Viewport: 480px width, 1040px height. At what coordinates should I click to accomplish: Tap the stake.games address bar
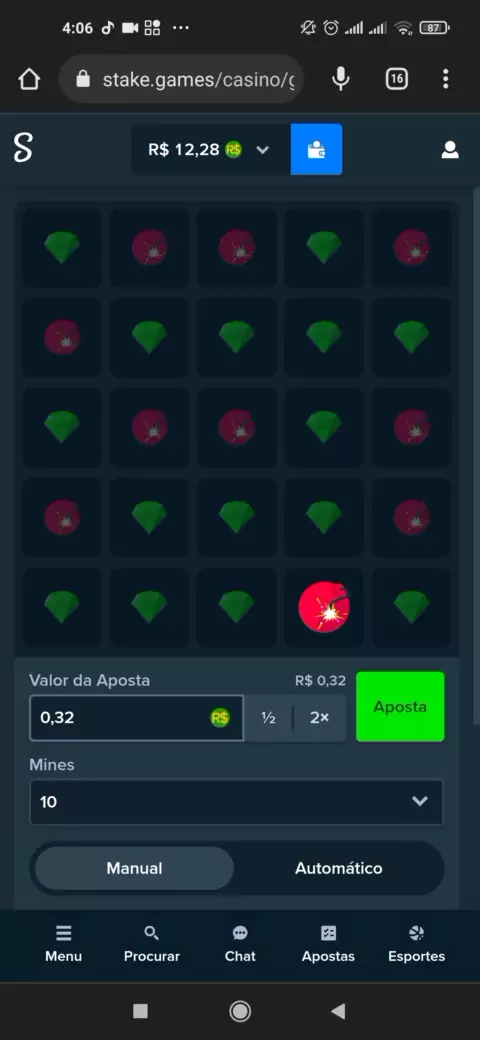181,79
